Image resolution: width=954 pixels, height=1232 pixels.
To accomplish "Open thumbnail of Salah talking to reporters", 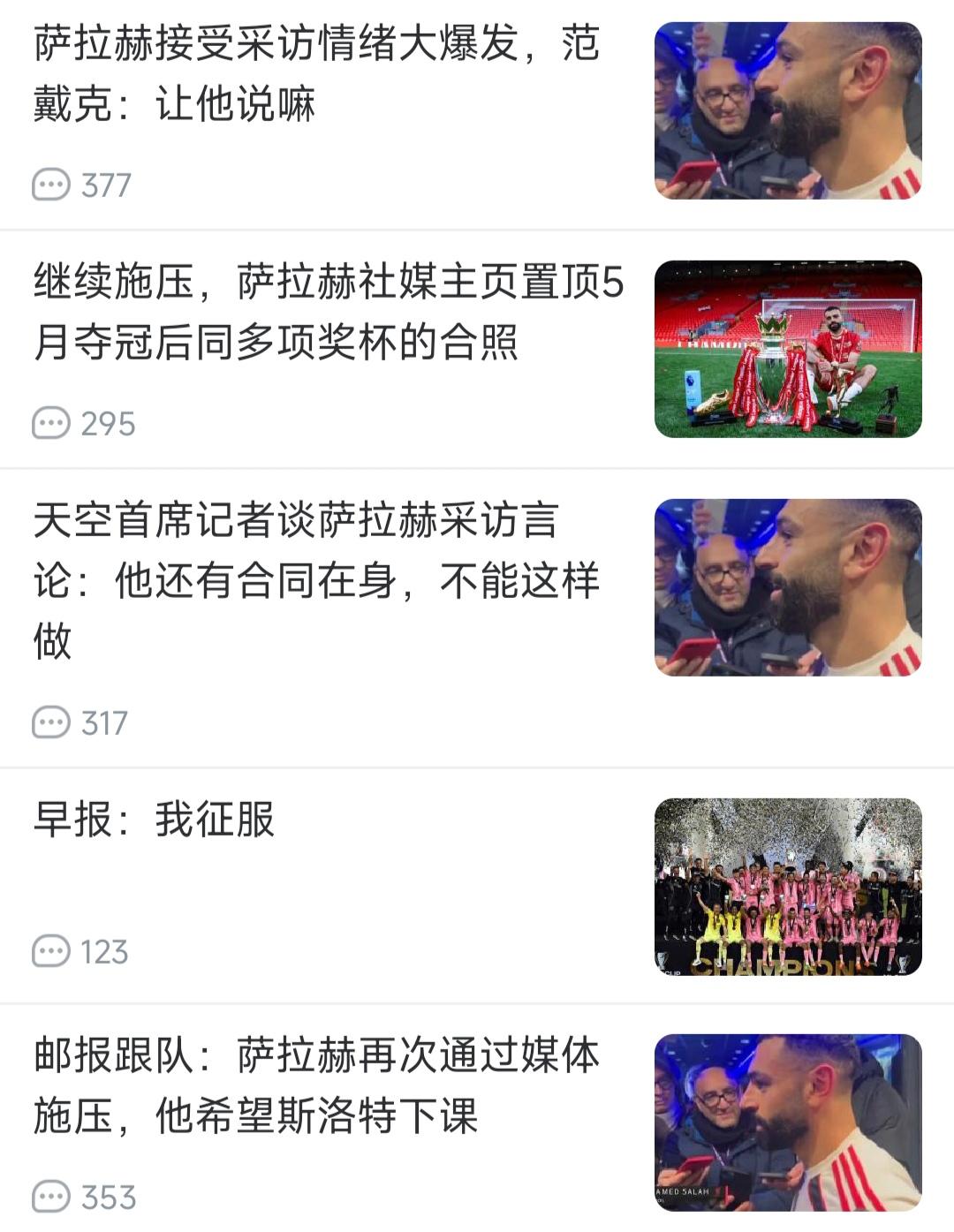I will (788, 586).
